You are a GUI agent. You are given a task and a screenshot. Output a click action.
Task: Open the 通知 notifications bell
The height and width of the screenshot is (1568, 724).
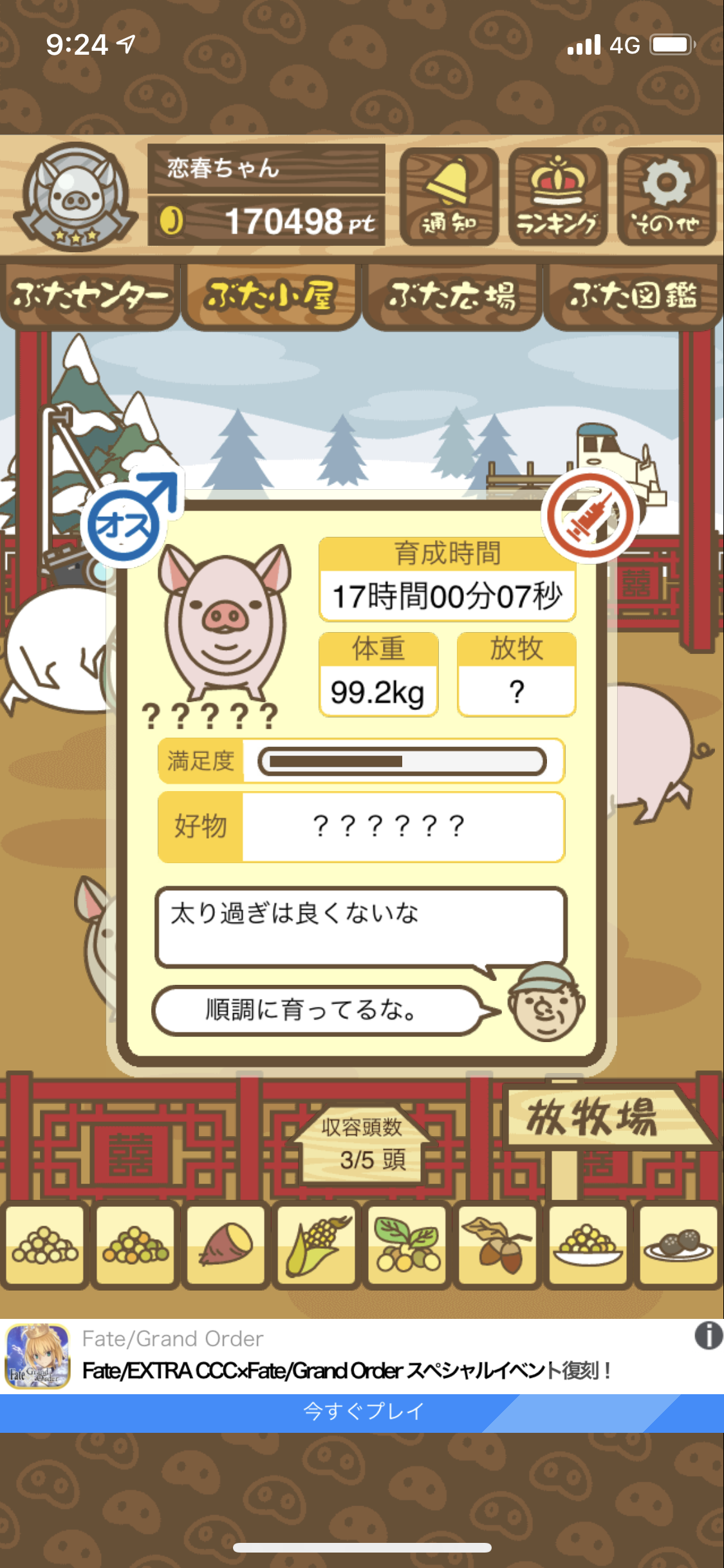coord(449,196)
